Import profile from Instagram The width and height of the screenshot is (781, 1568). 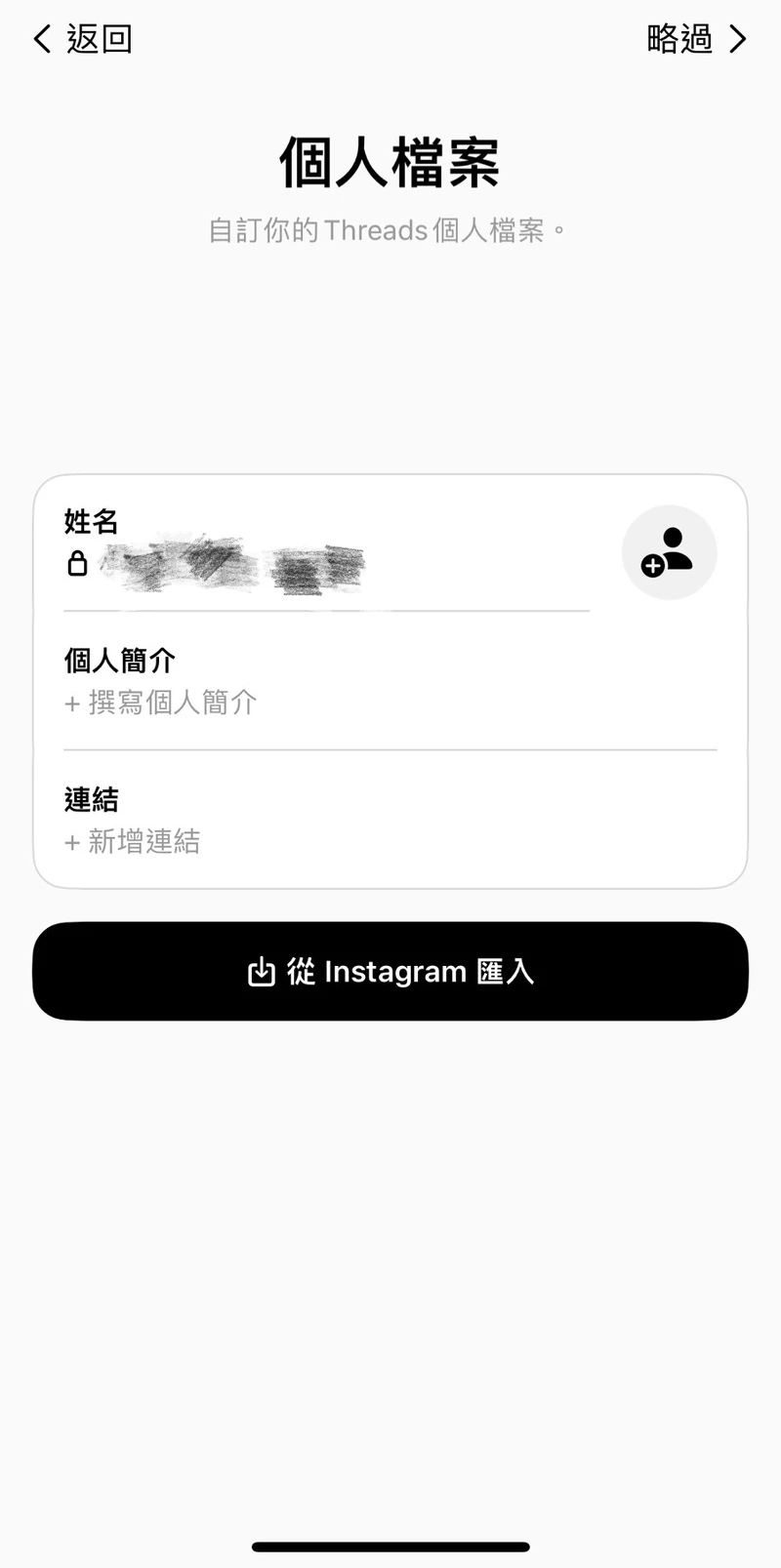click(390, 971)
